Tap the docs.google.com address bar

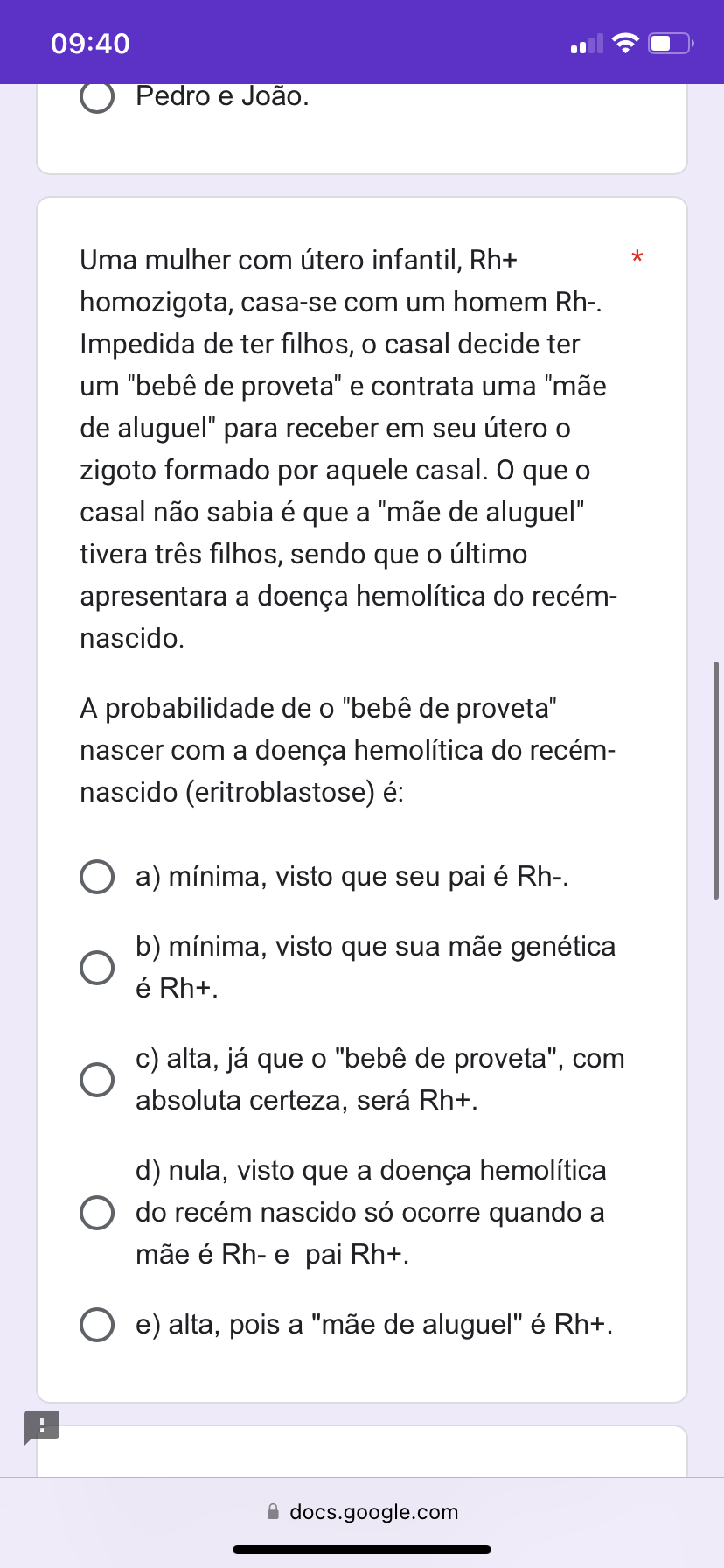tap(362, 1512)
